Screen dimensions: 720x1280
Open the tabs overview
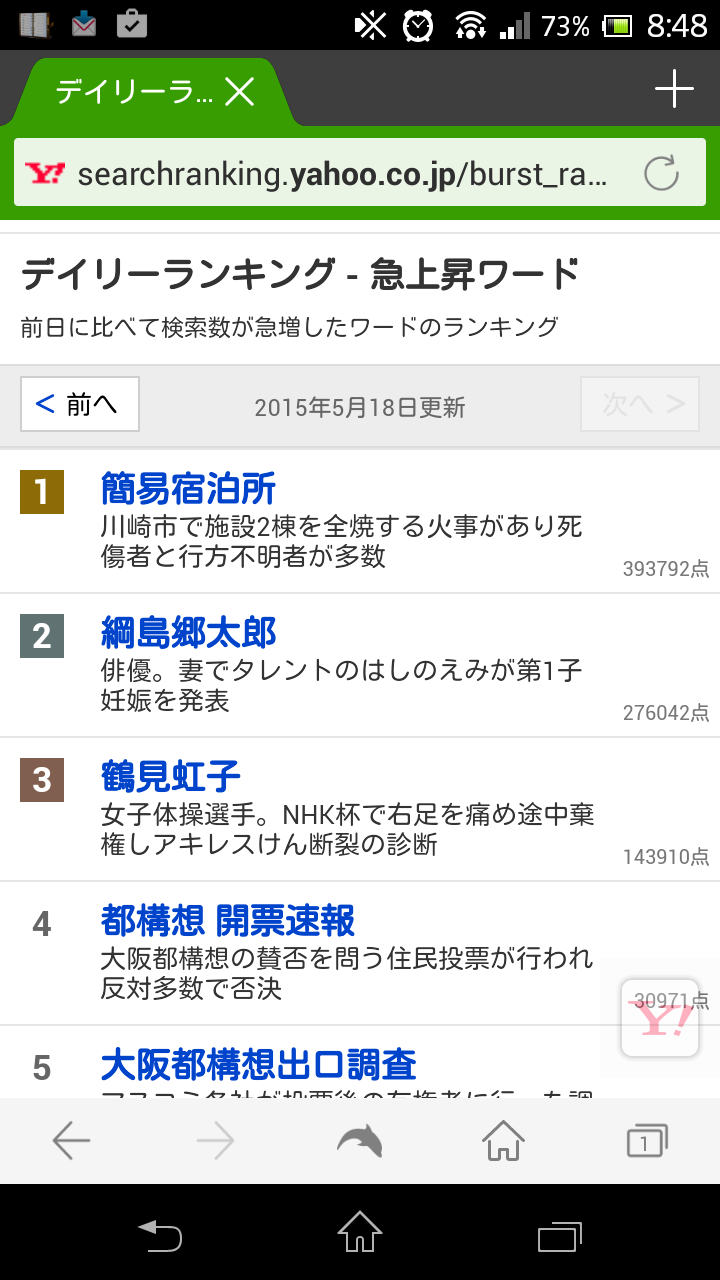point(647,1141)
